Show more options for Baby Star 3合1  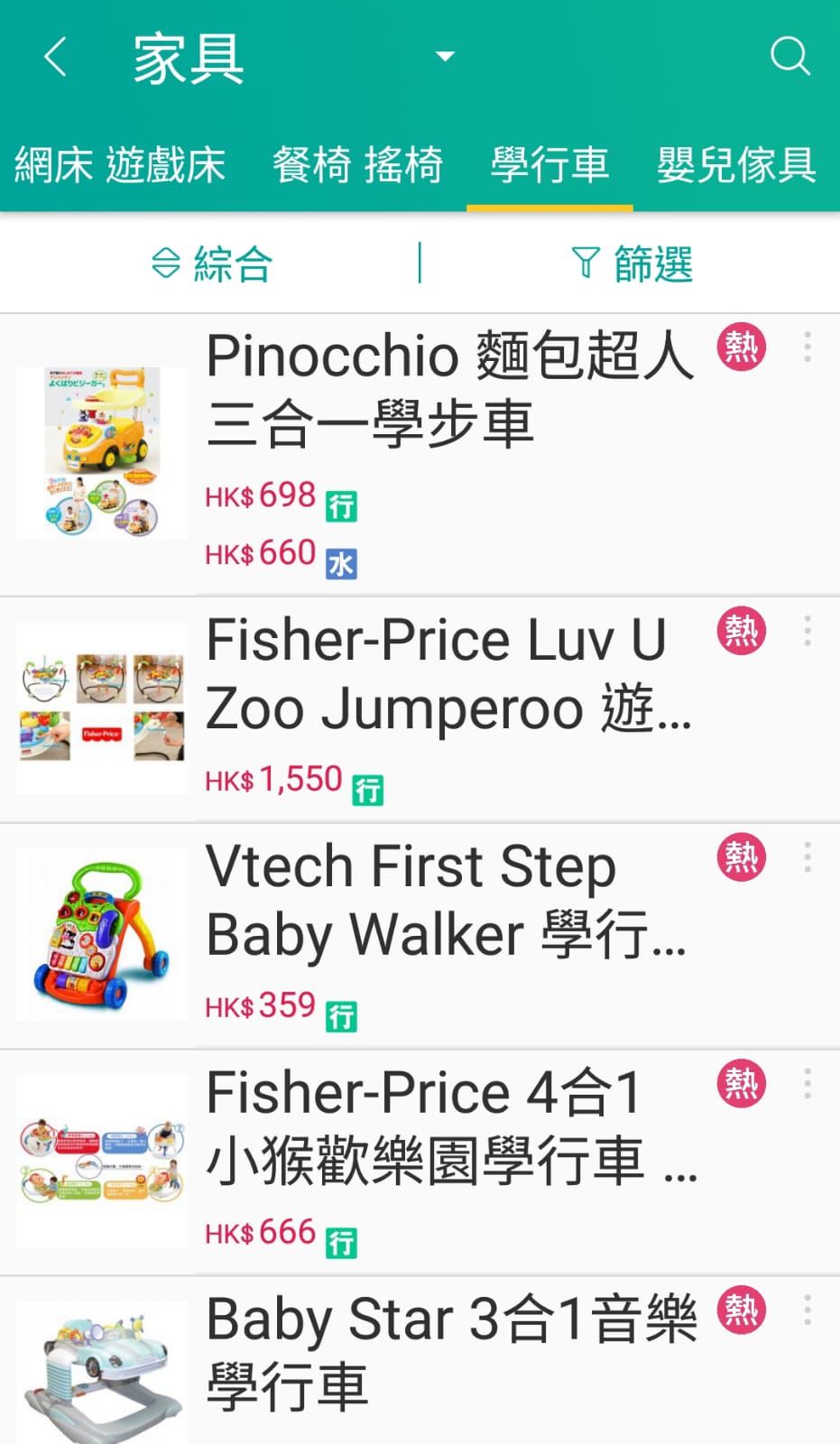coord(808,1310)
